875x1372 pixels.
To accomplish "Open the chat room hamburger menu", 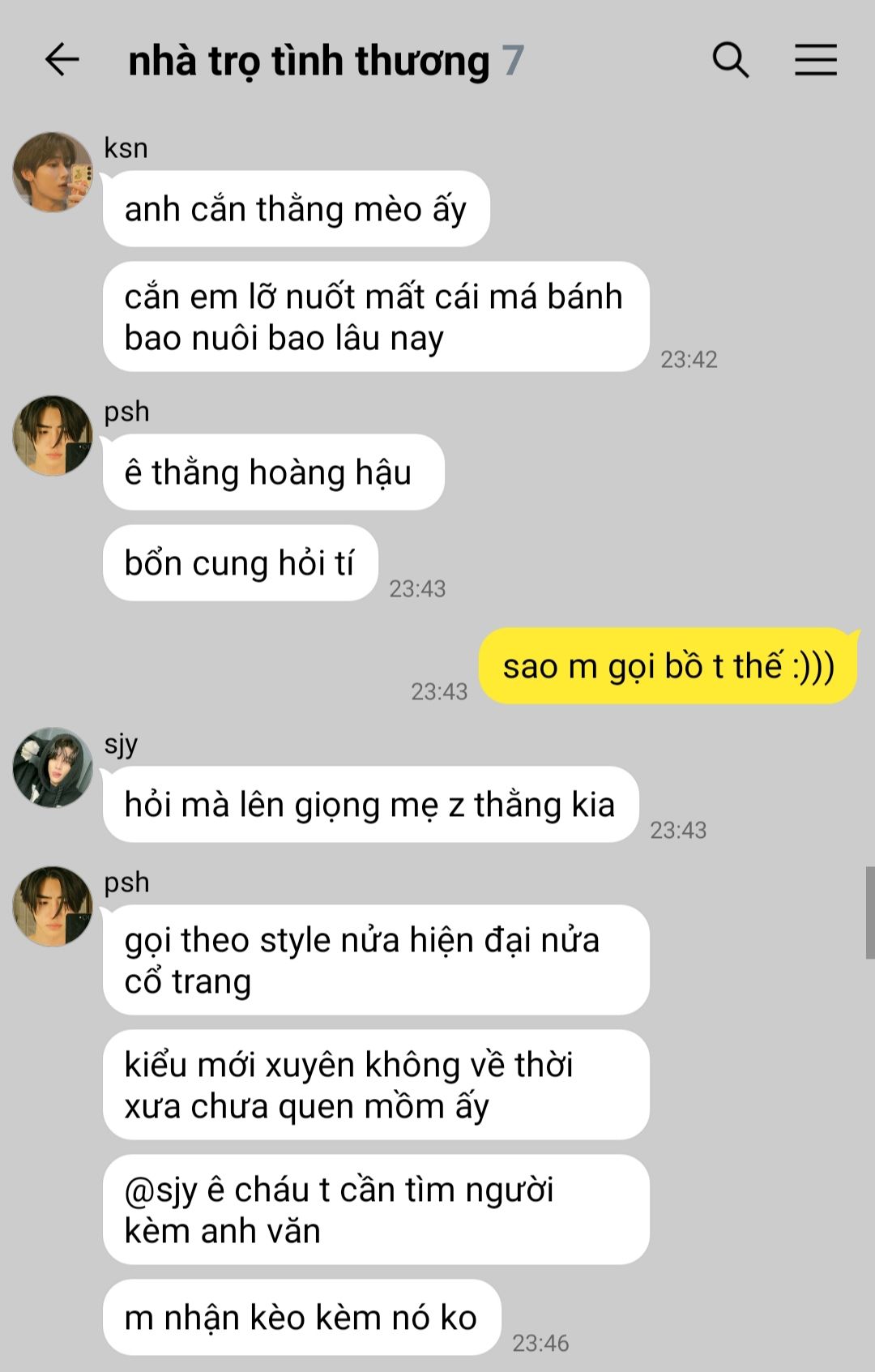I will point(815,60).
